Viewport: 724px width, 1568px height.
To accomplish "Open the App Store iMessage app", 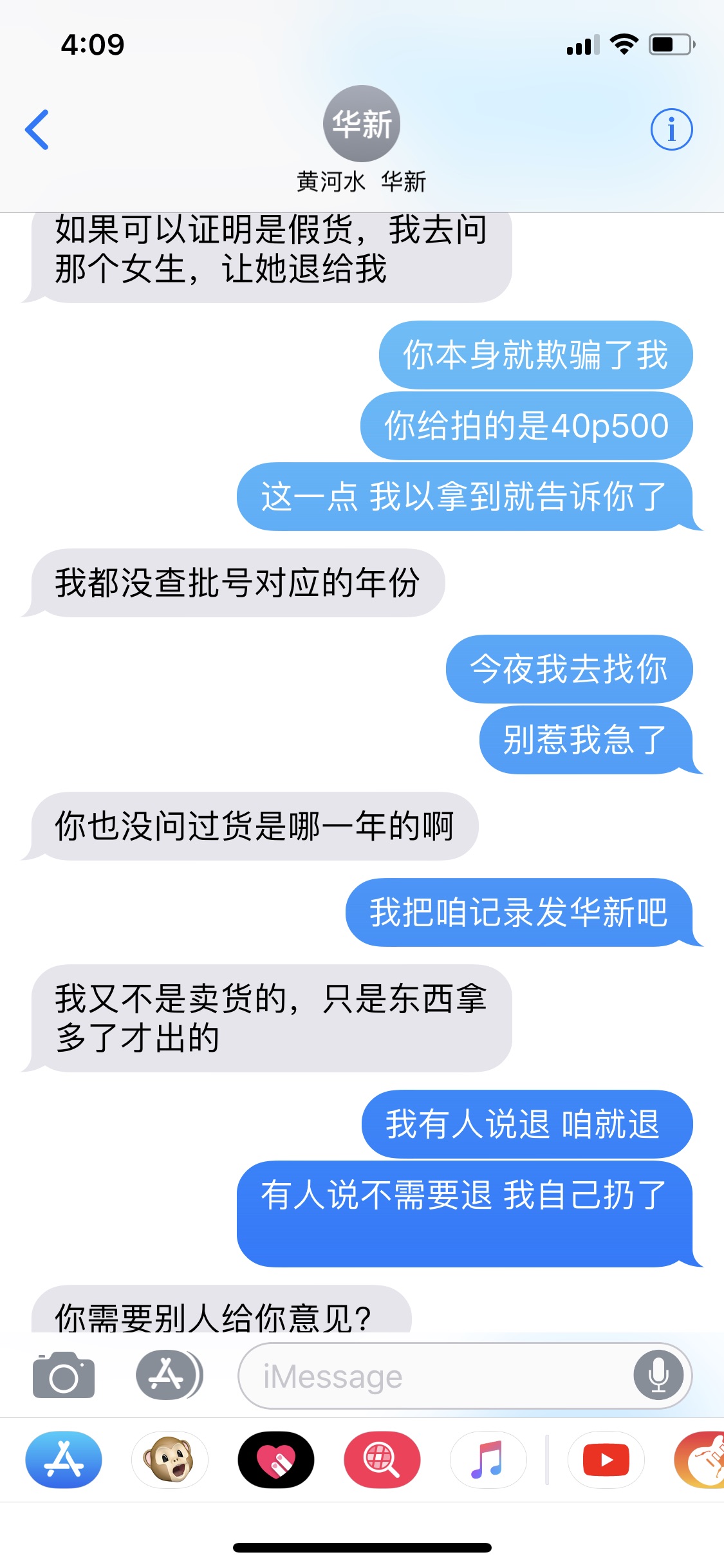I will coord(64,1460).
